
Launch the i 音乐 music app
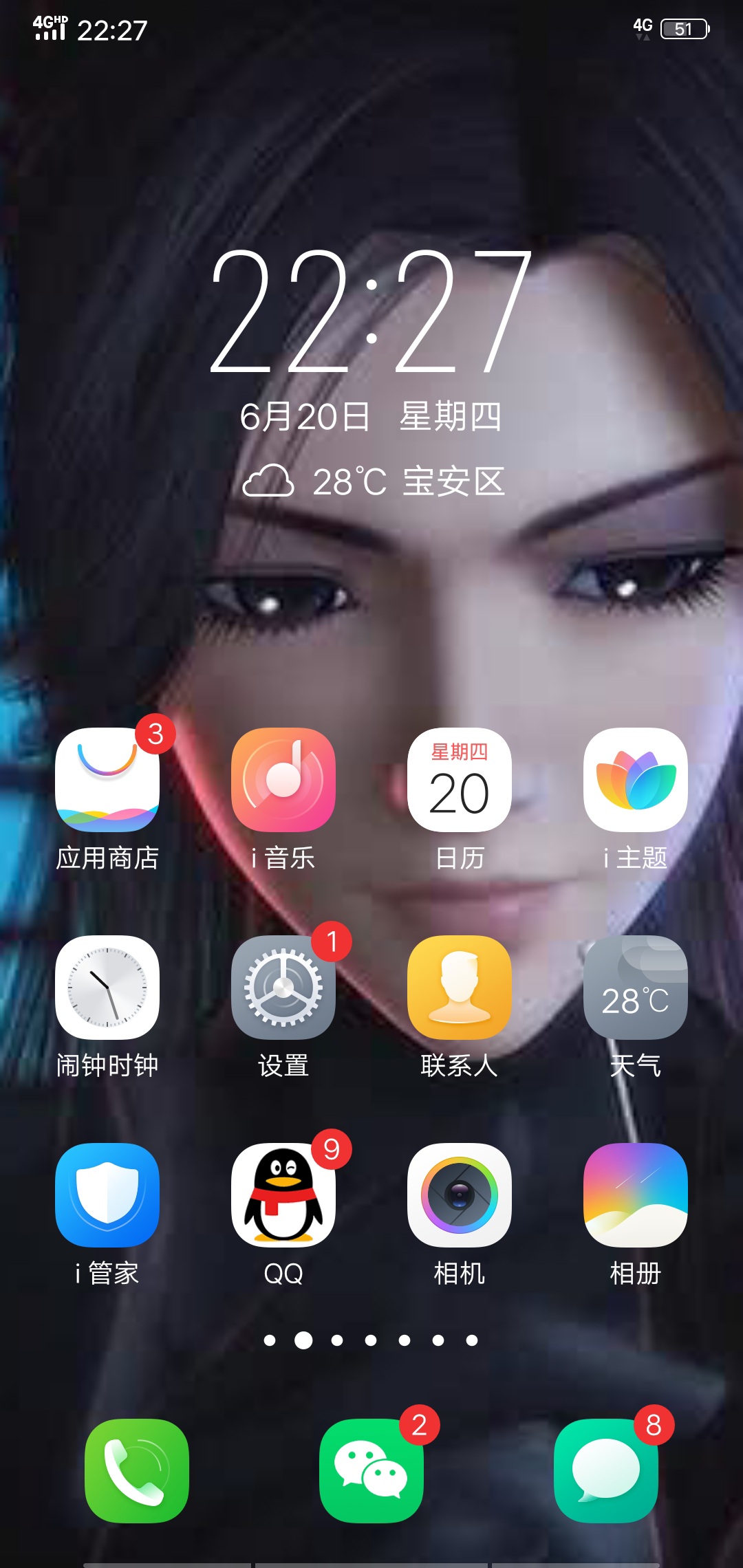(x=283, y=780)
